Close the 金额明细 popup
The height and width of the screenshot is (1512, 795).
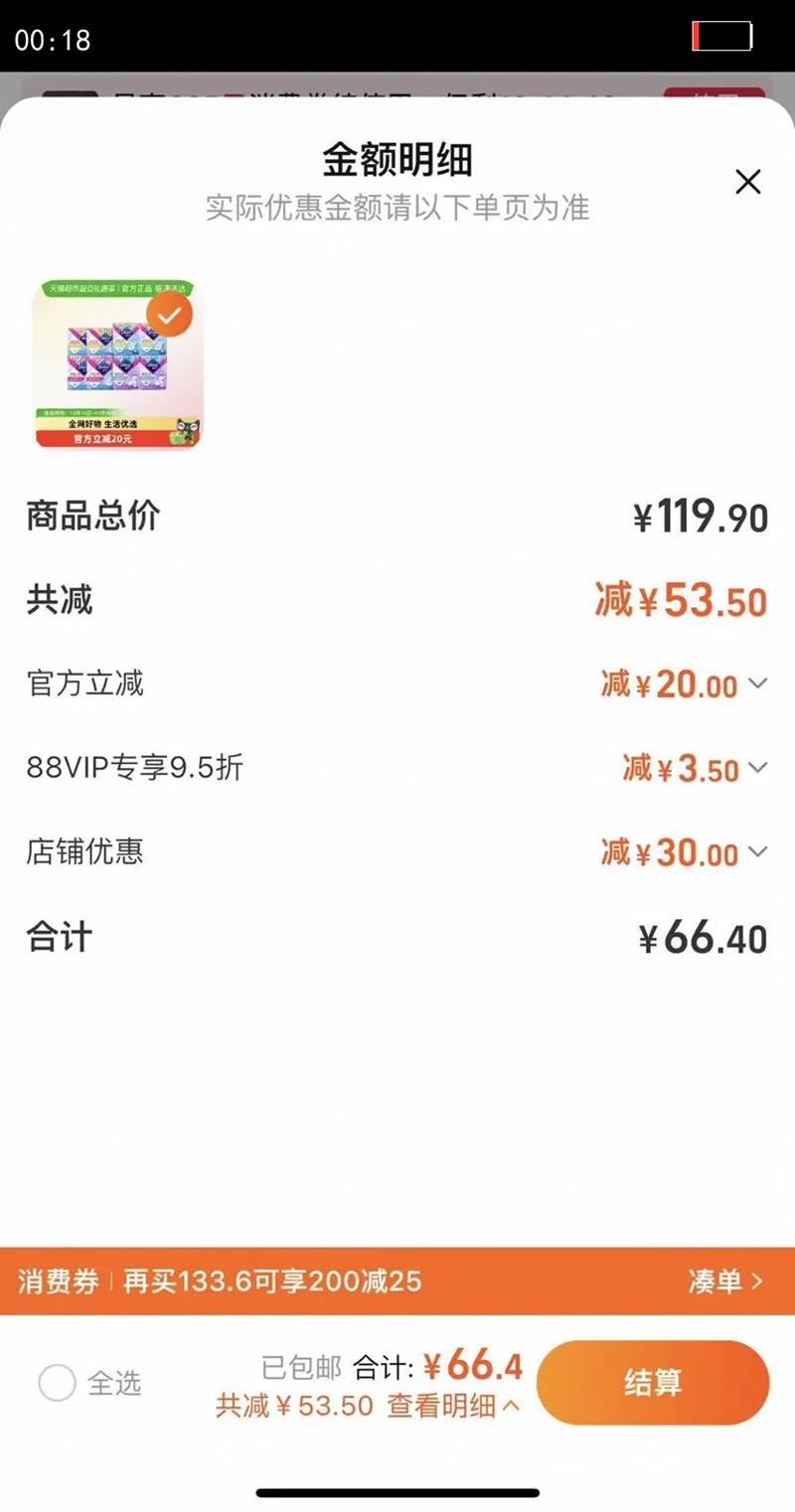[x=748, y=183]
